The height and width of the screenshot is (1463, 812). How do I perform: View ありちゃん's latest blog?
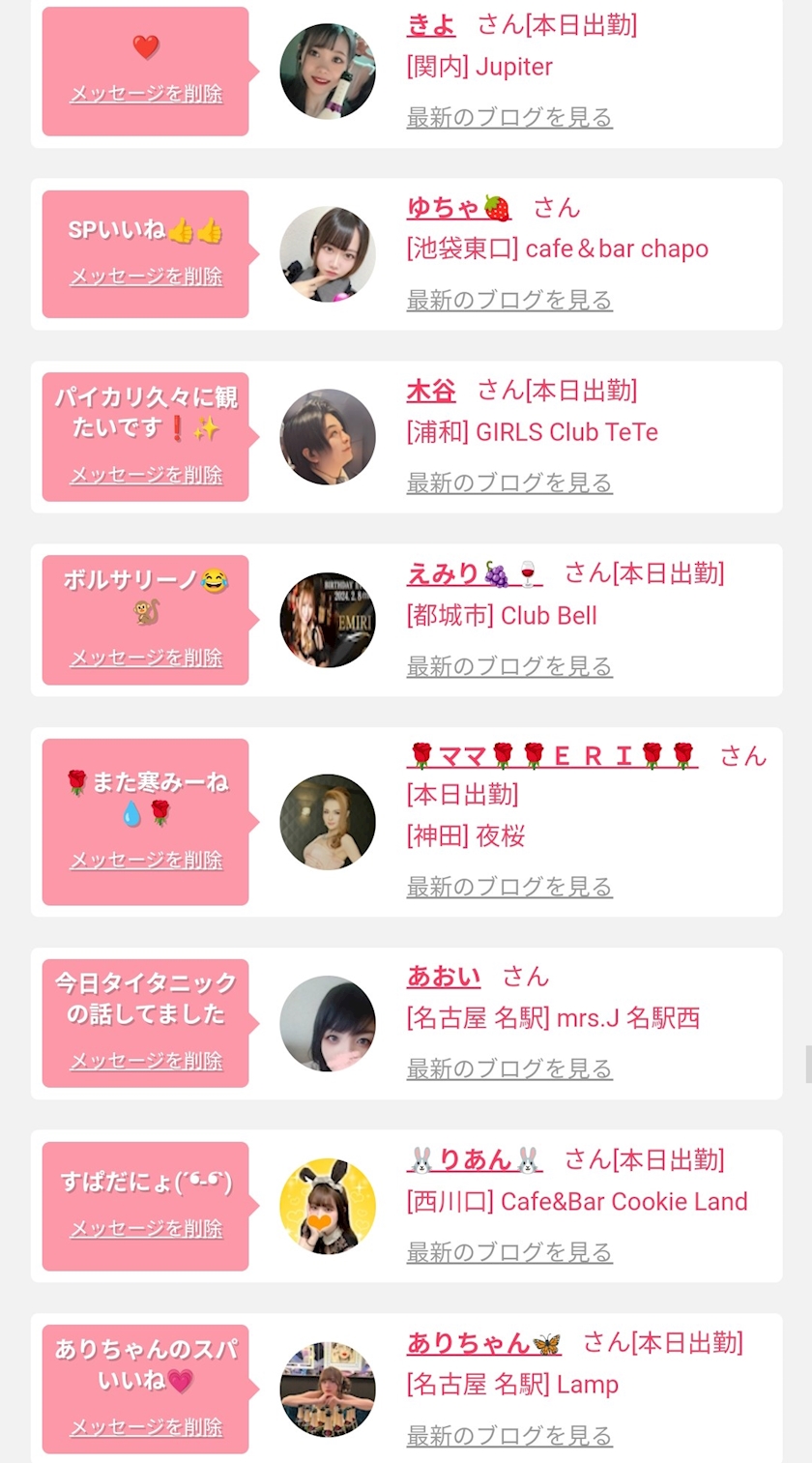coord(509,1436)
